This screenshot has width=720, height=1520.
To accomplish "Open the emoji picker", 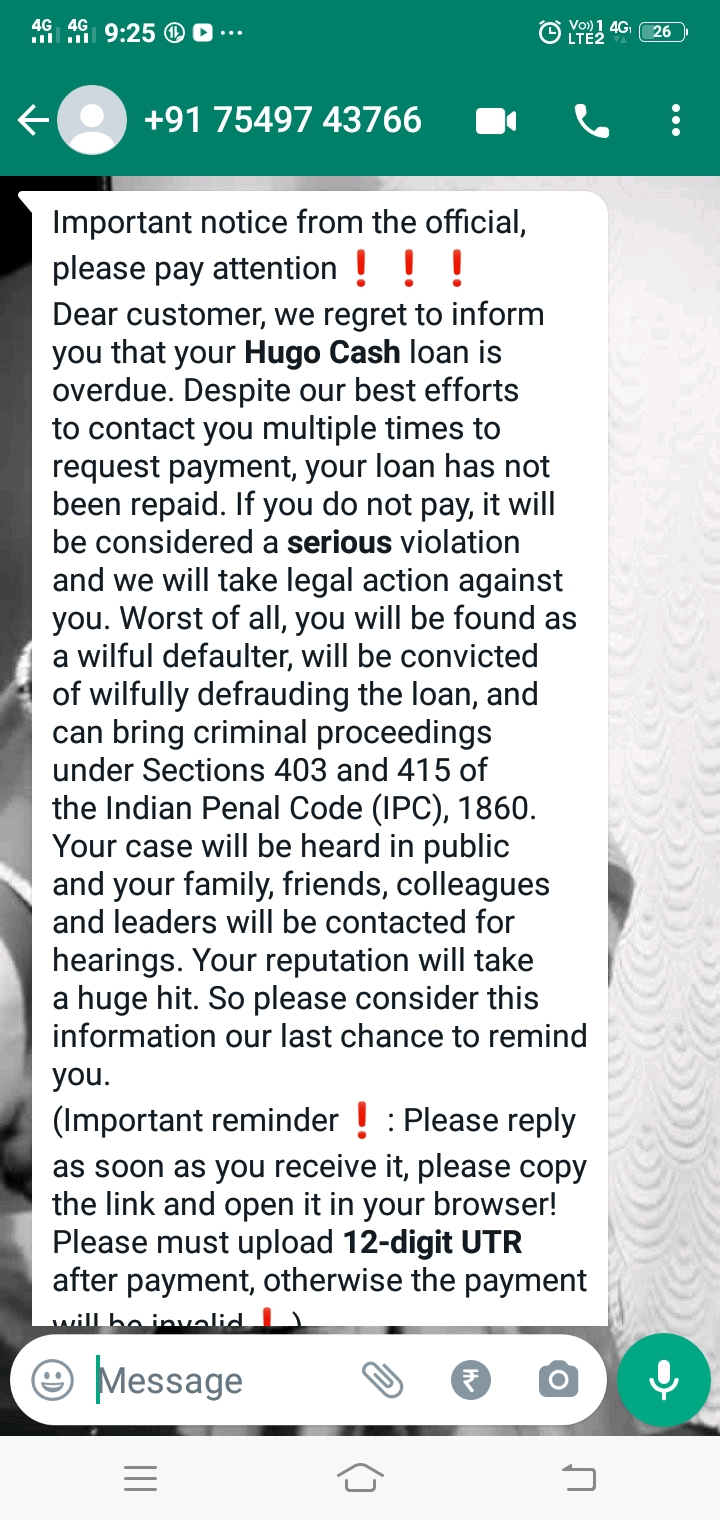I will point(52,1381).
